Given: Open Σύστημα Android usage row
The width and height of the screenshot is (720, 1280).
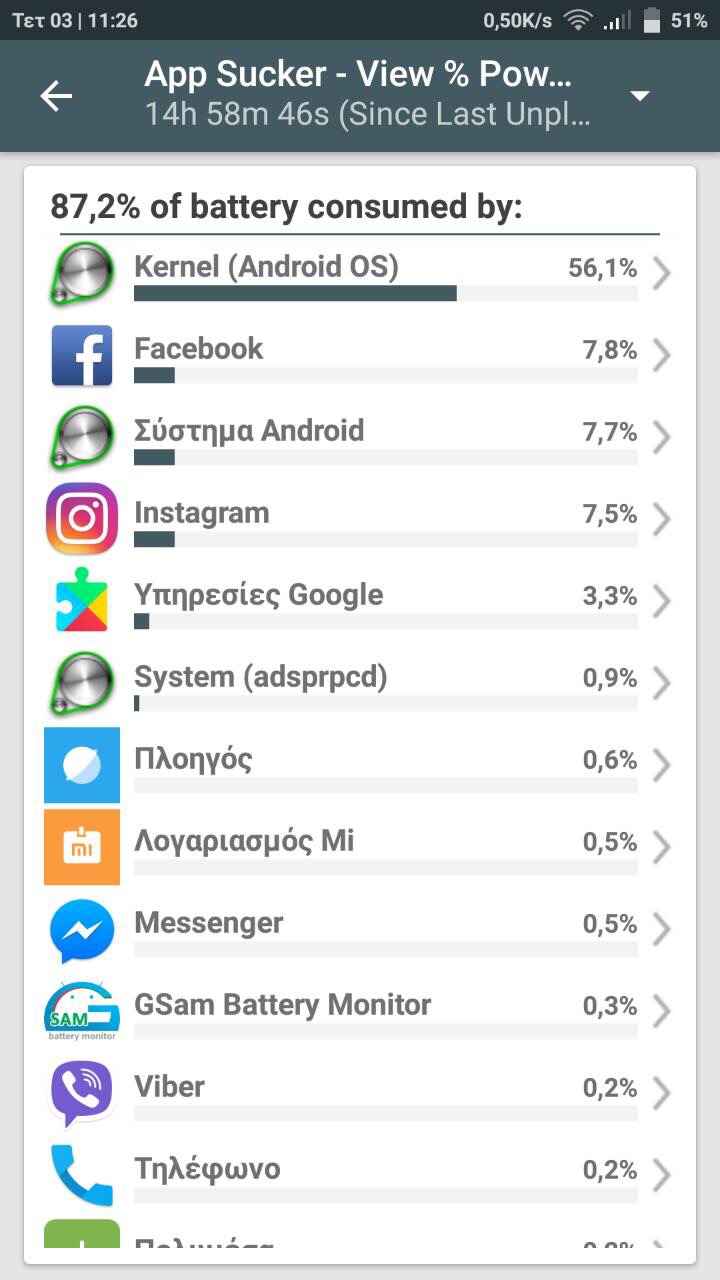Looking at the screenshot, I should 360,437.
